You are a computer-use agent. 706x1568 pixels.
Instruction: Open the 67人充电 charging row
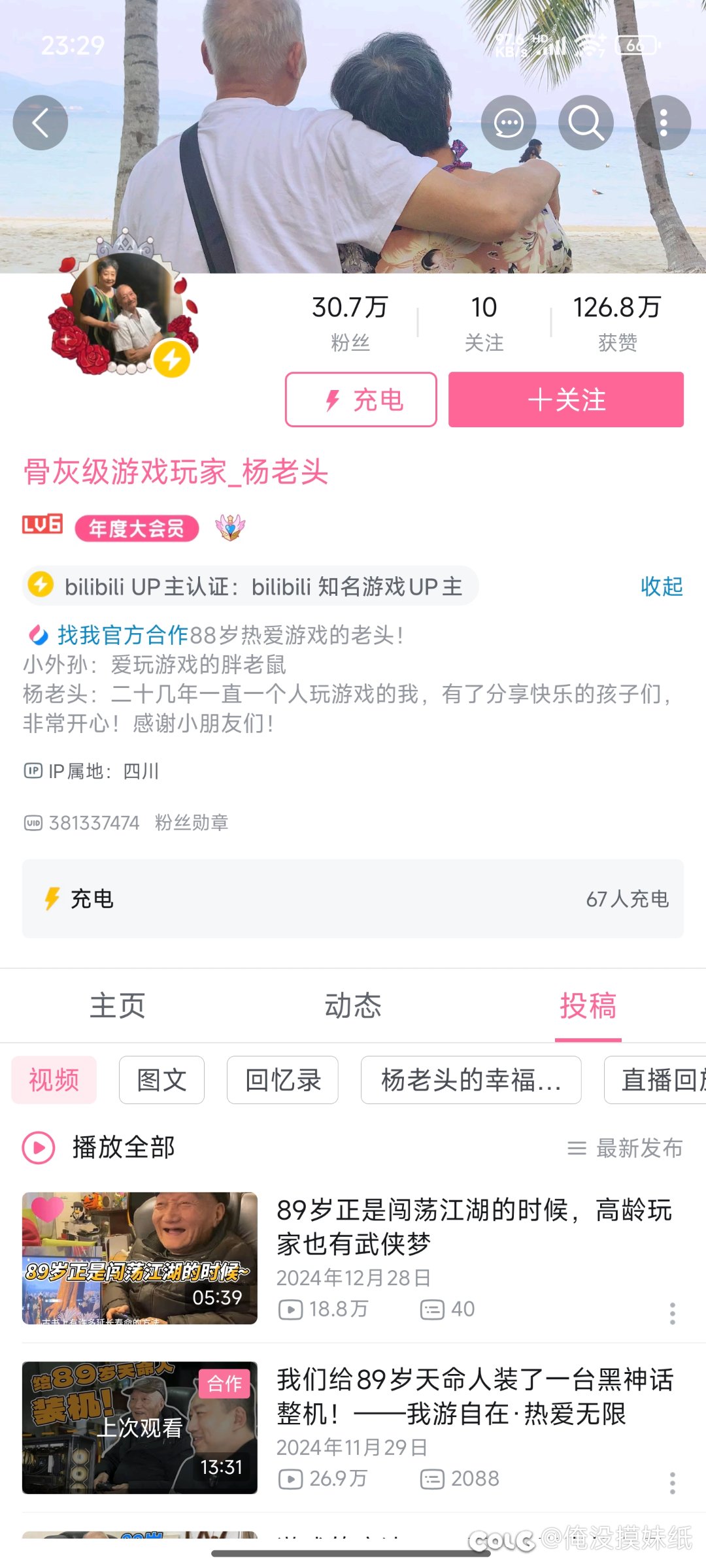pyautogui.click(x=353, y=899)
